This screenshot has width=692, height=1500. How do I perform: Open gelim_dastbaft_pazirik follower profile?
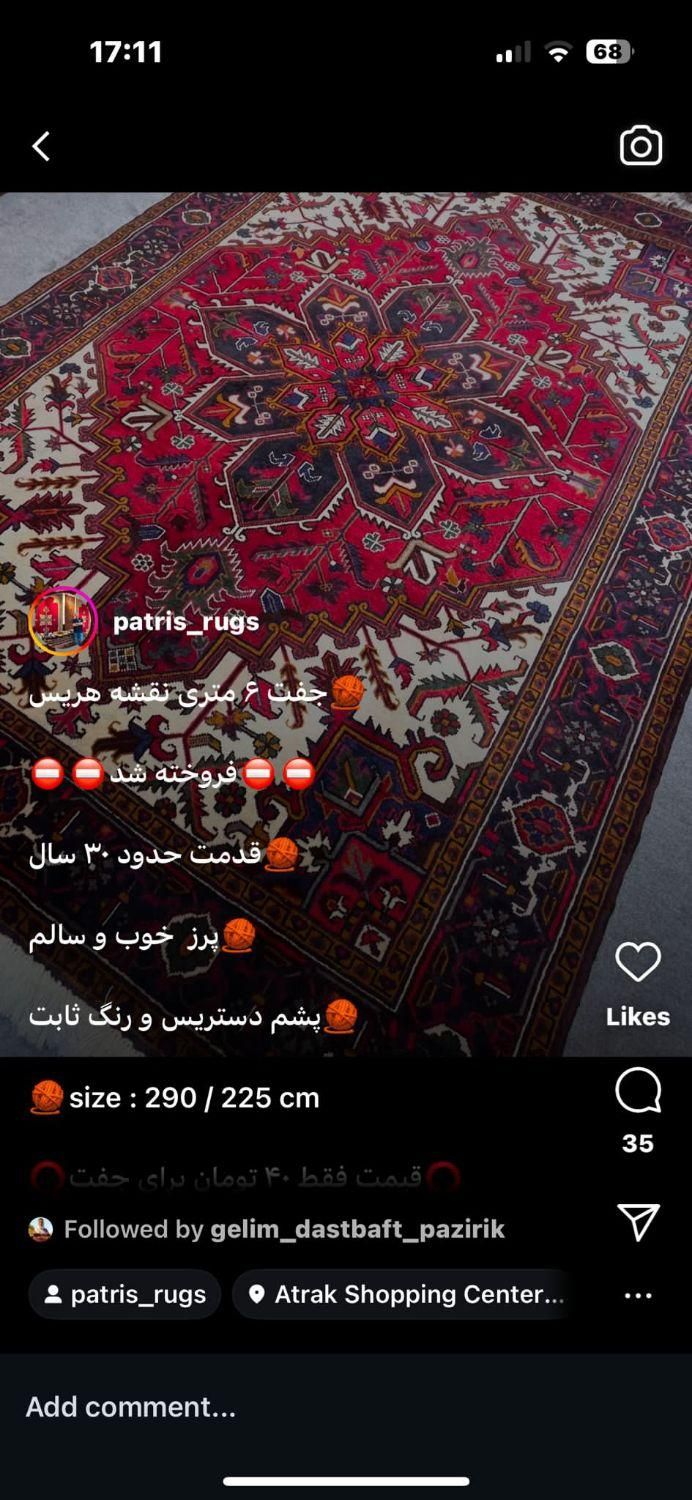(357, 1229)
